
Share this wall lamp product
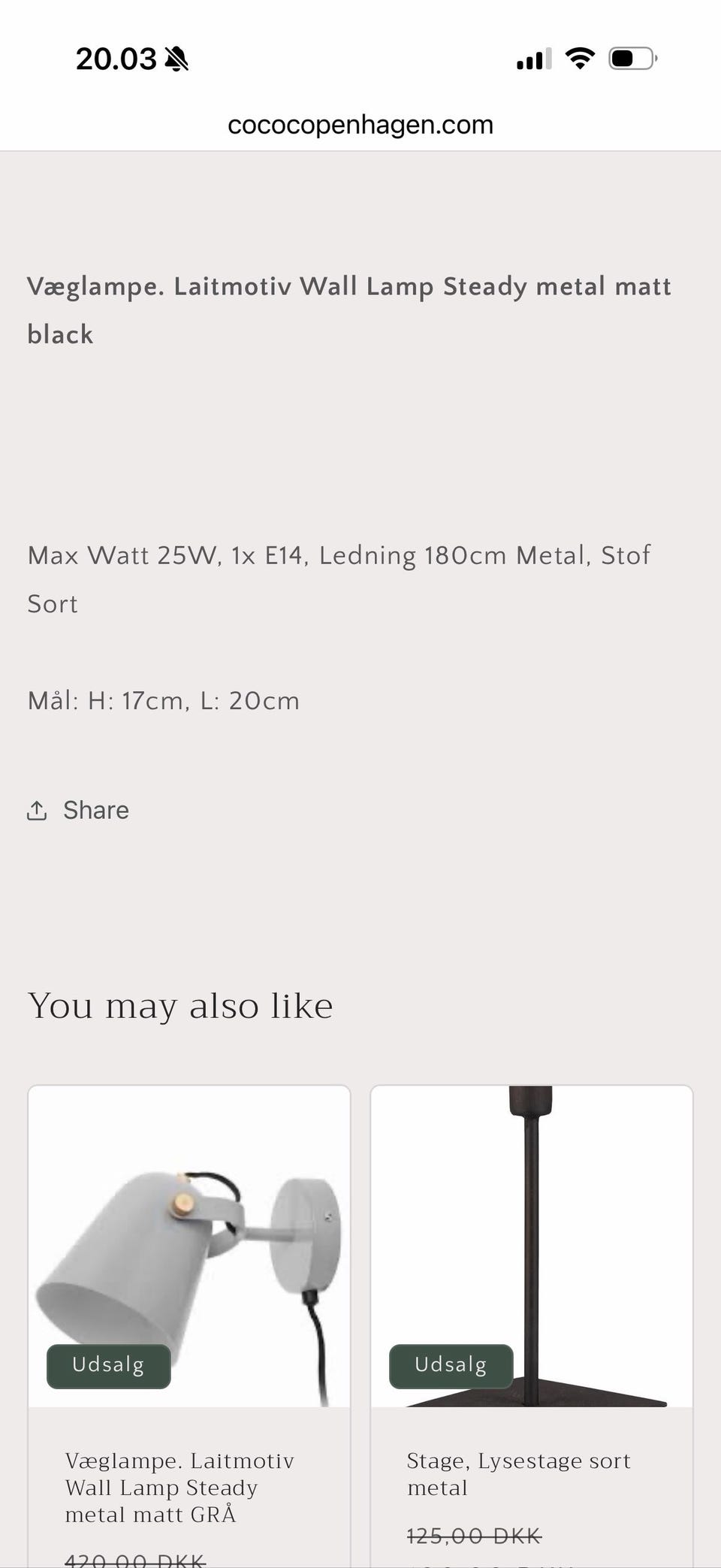click(x=78, y=810)
